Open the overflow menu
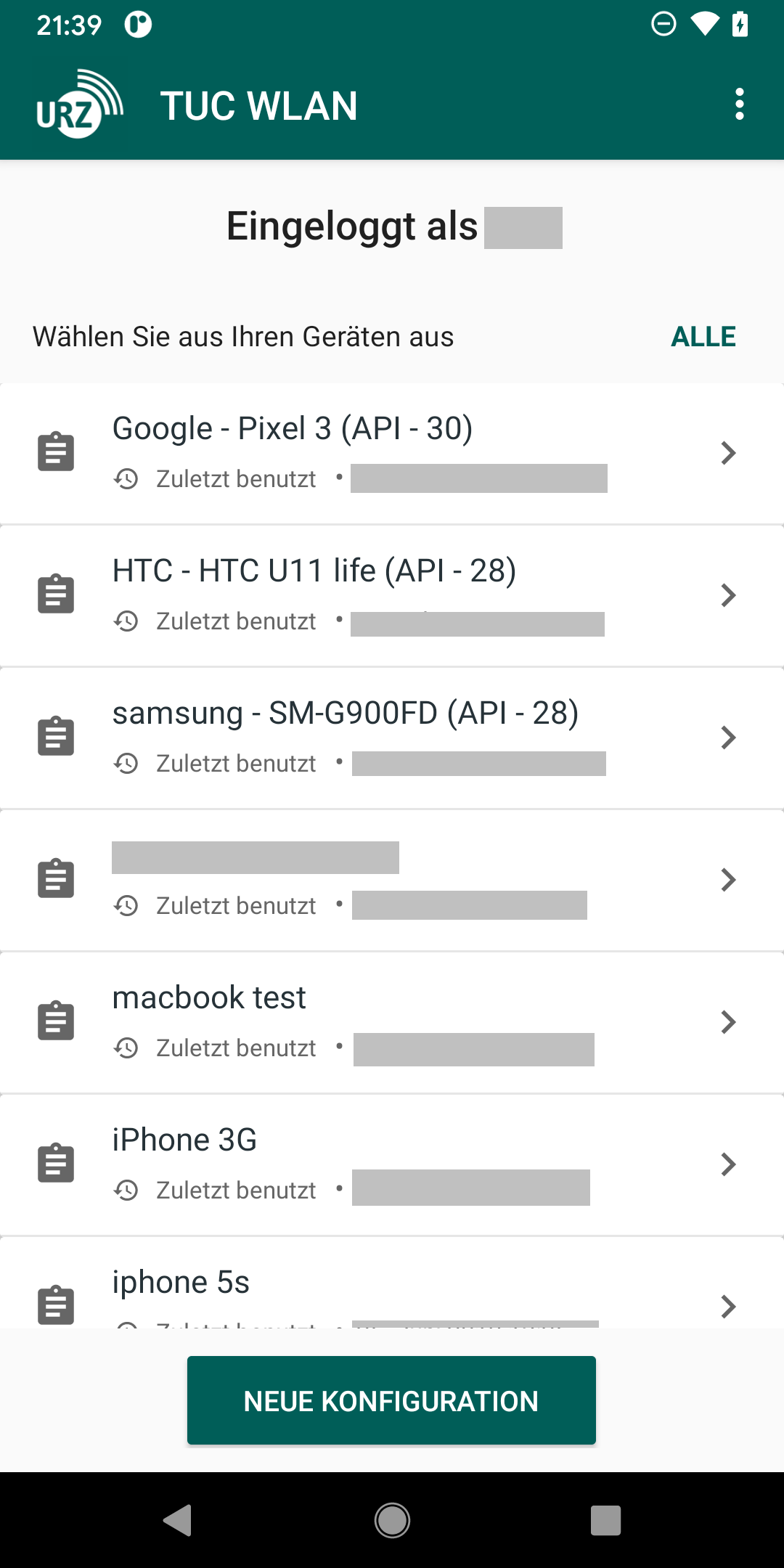The width and height of the screenshot is (784, 1568). (739, 105)
